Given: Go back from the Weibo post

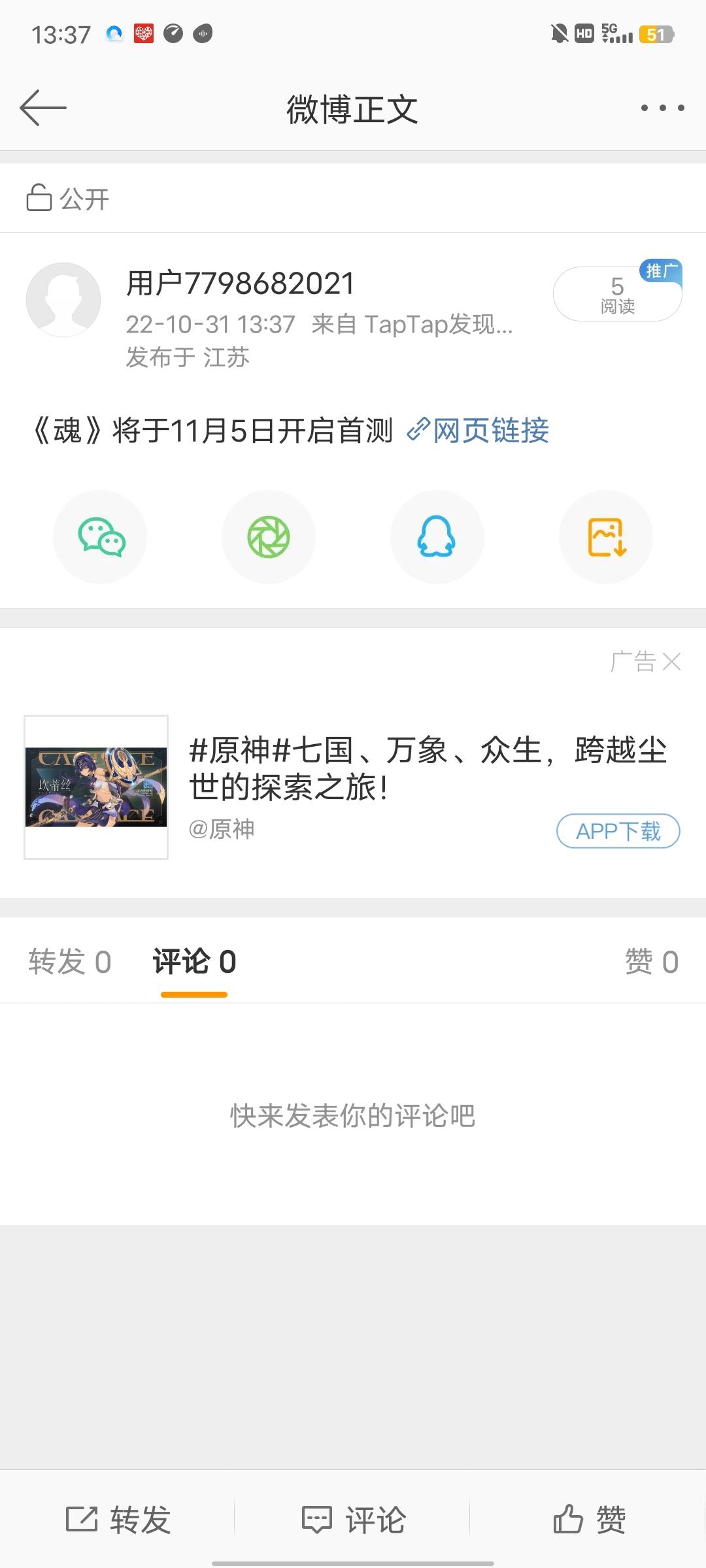Looking at the screenshot, I should point(43,108).
